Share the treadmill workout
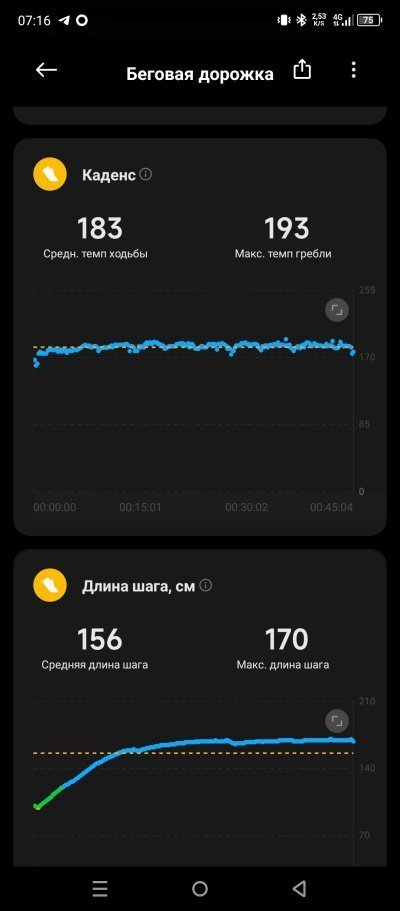 click(302, 70)
